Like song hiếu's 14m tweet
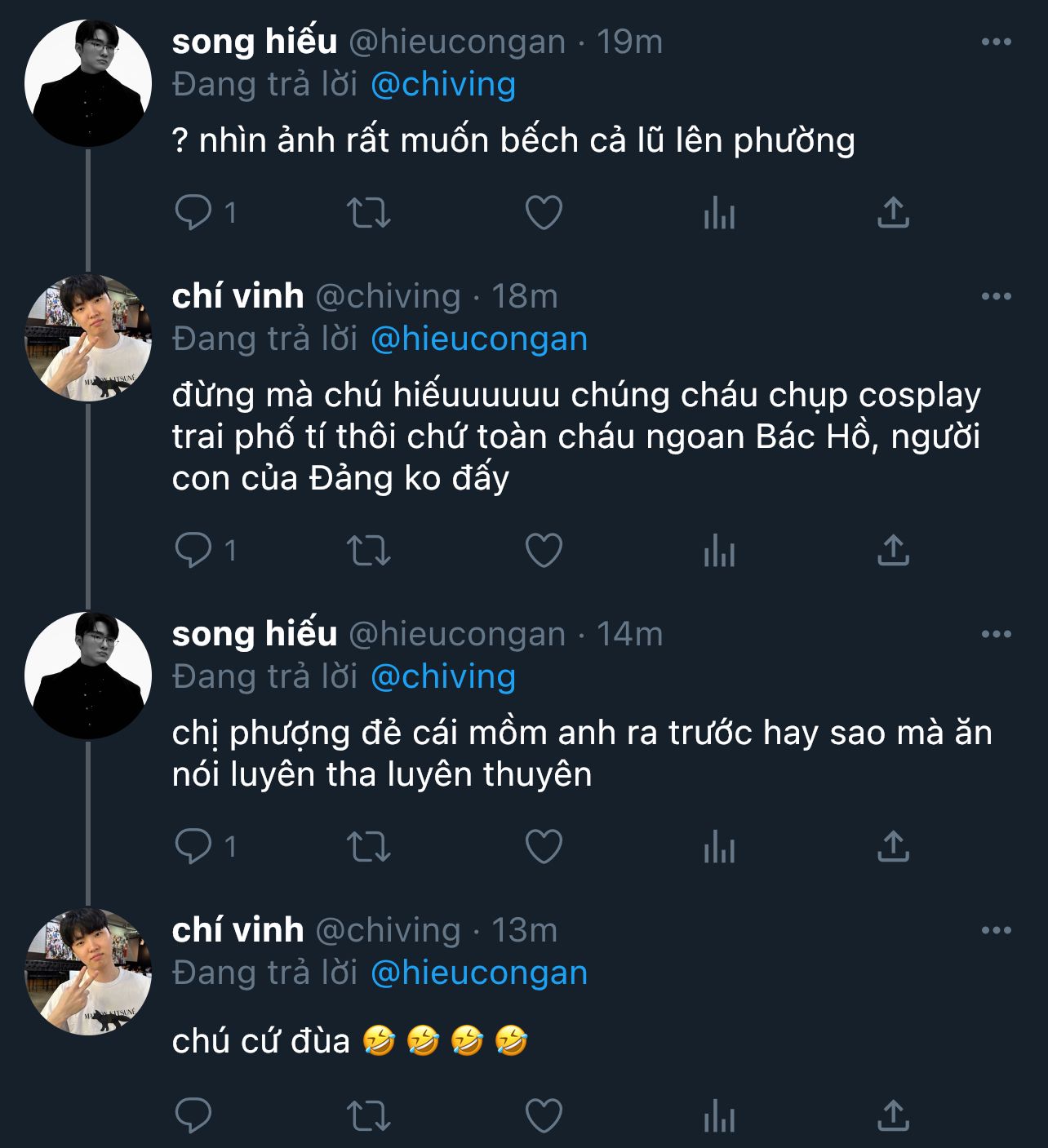Viewport: 1048px width, 1148px height. (544, 846)
